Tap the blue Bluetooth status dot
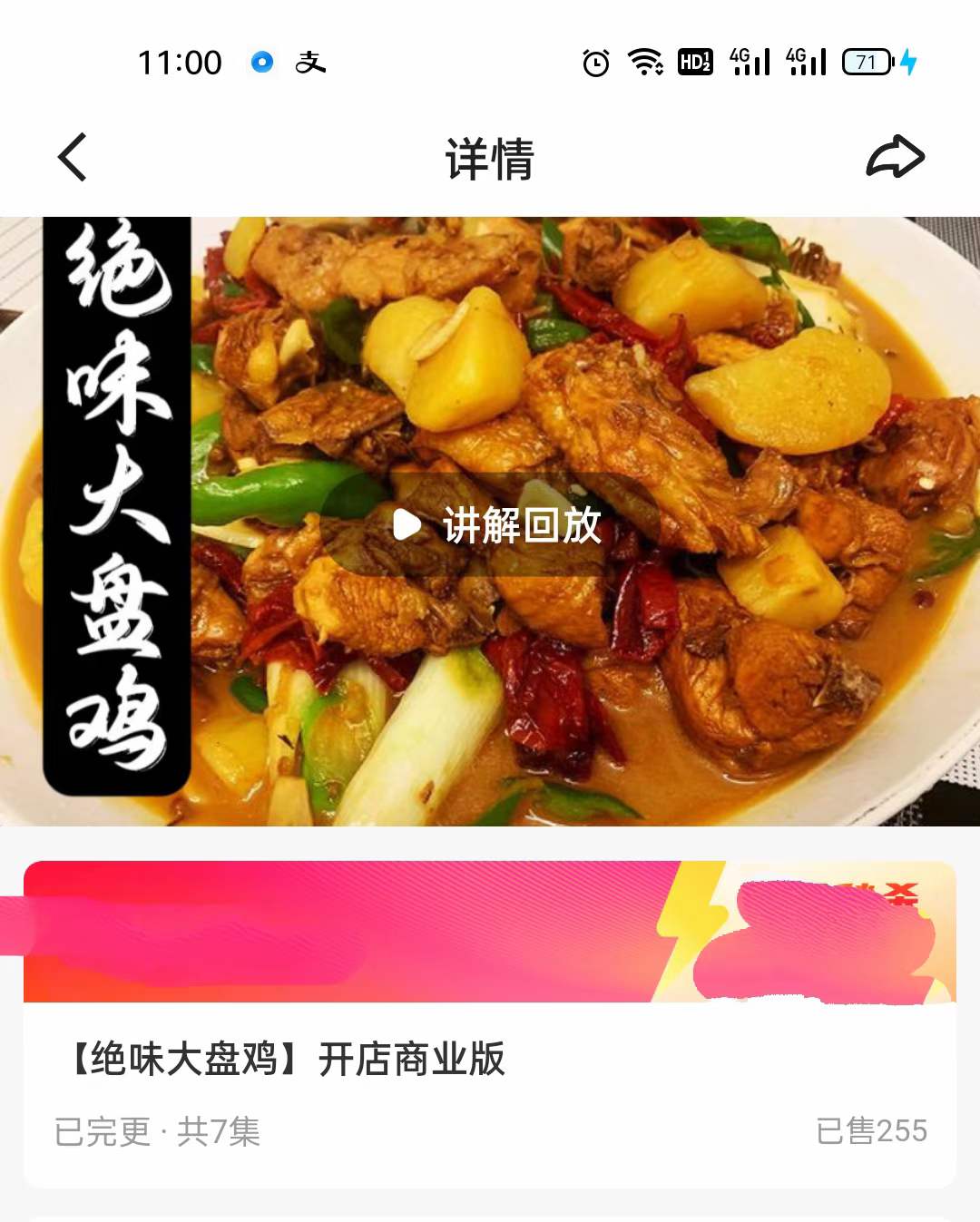Screen dimensions: 980x1222 [260, 62]
